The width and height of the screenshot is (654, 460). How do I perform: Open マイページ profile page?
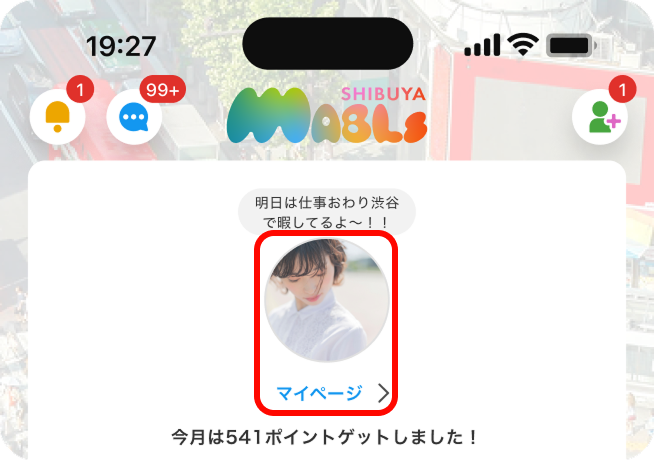pos(327,393)
